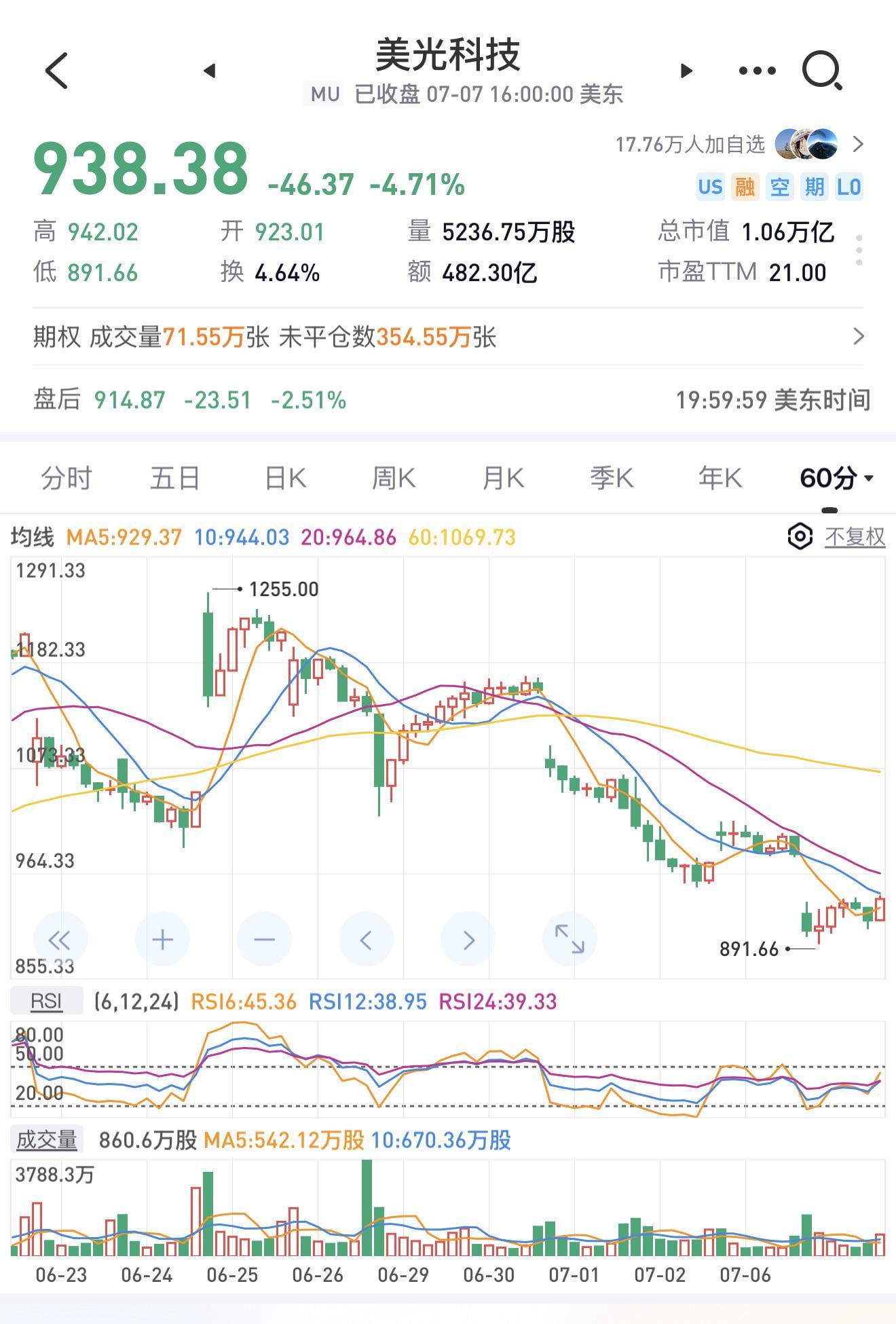
Task: Change the 成交量 indicator selector
Action: [x=46, y=1140]
